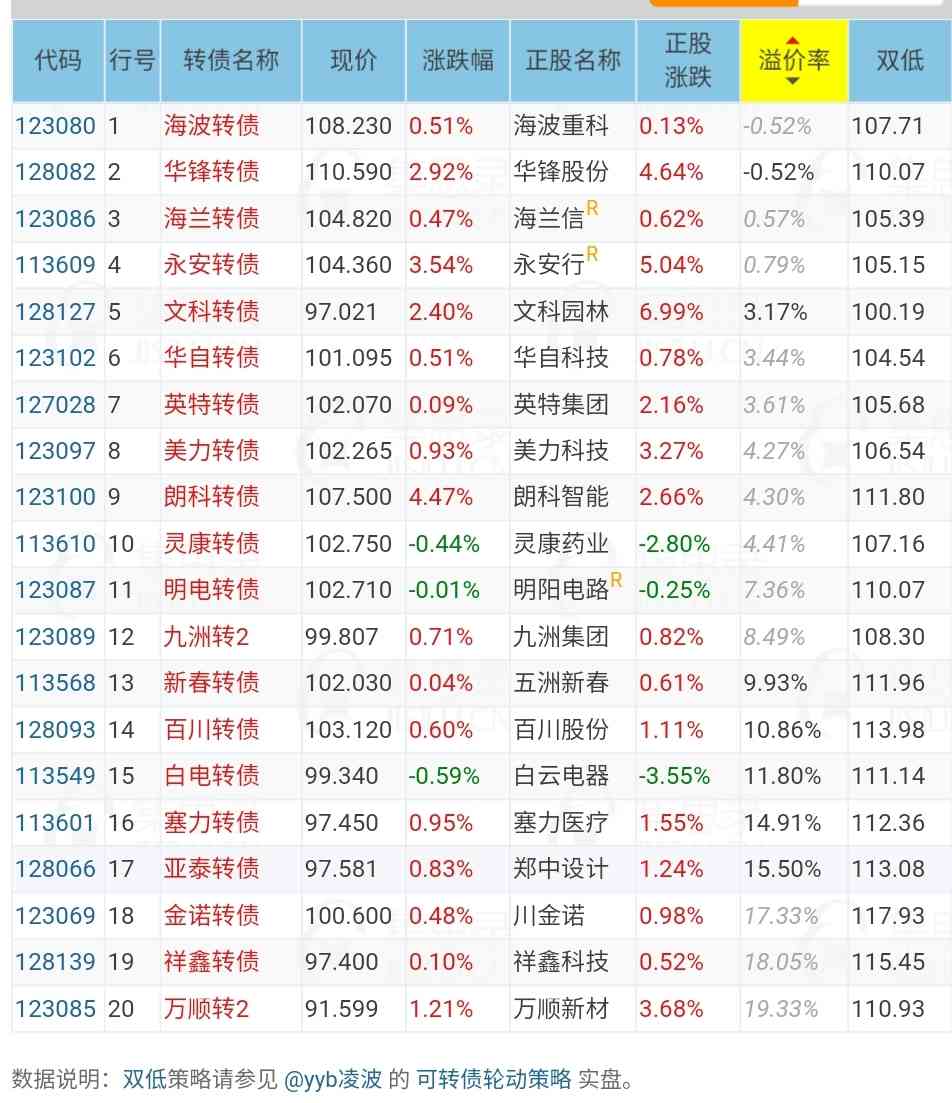Open code link 128082
Viewport: 952px width, 1103px height.
tap(55, 172)
